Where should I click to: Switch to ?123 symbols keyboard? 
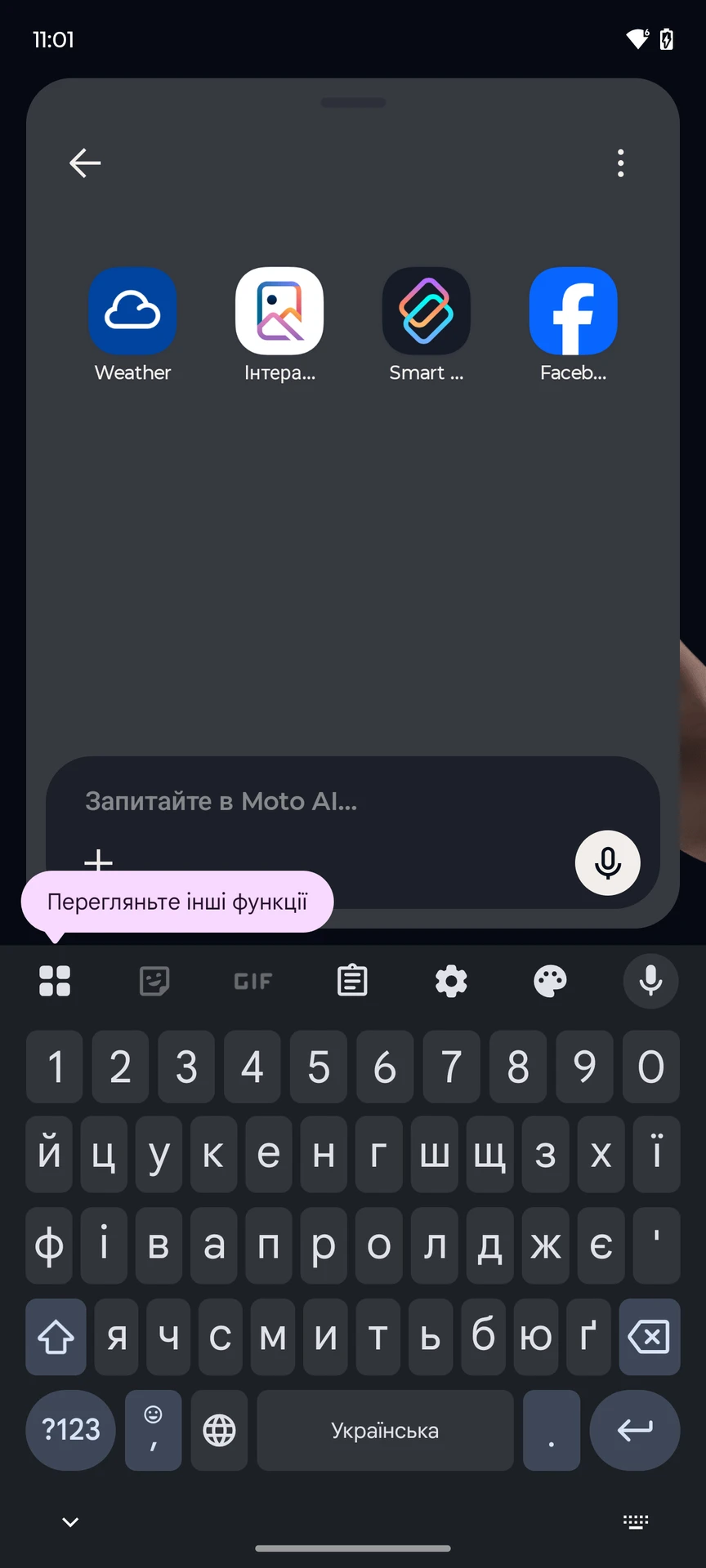pyautogui.click(x=71, y=1430)
